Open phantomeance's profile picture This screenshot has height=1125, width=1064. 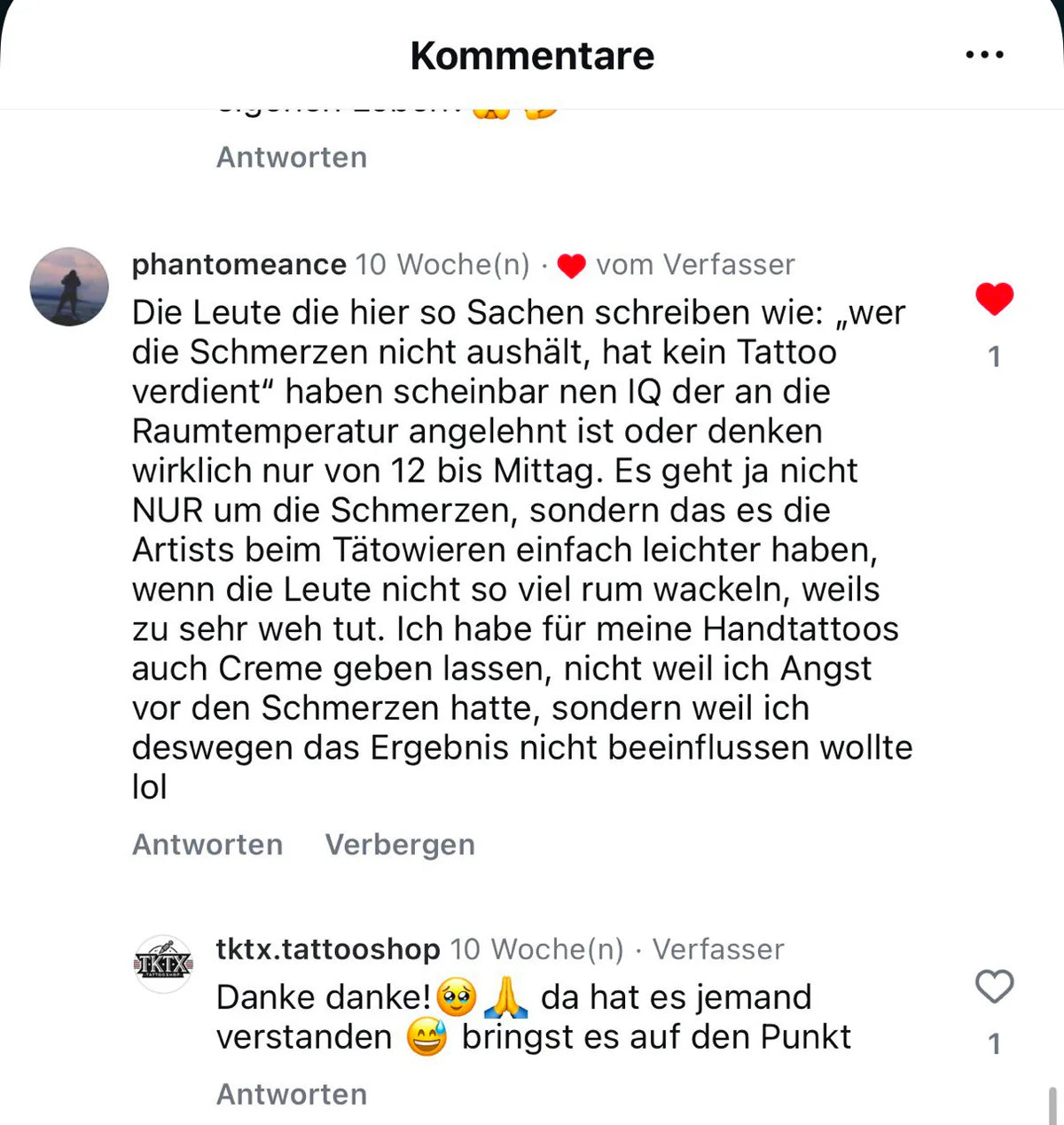pyautogui.click(x=69, y=286)
